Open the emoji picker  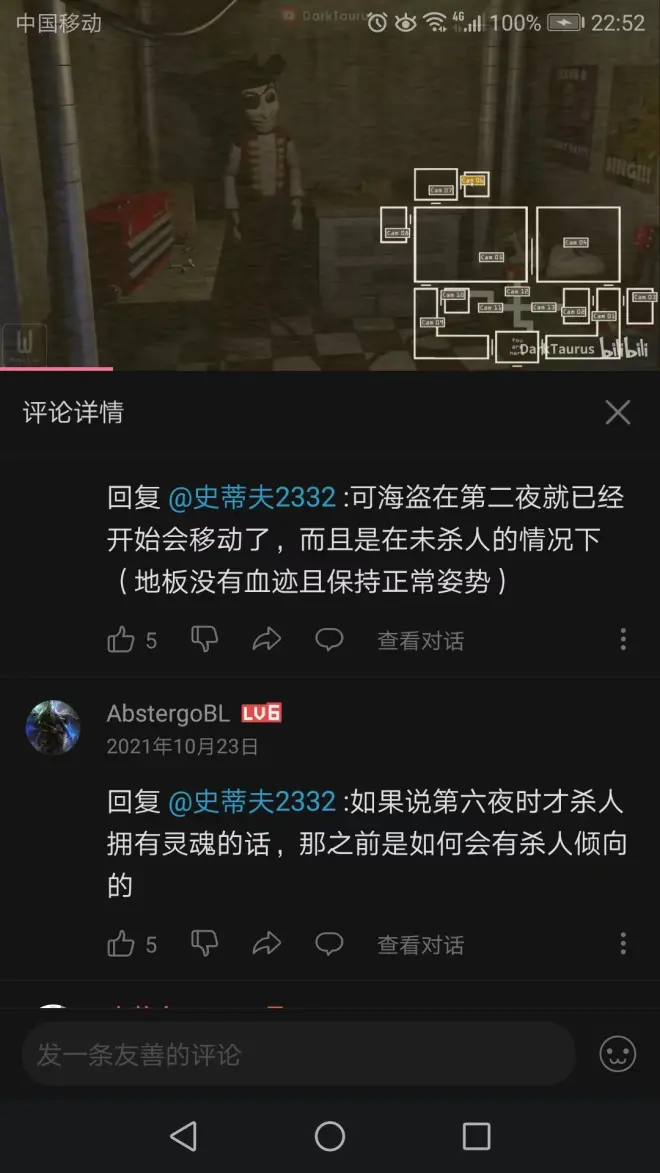(x=618, y=1054)
